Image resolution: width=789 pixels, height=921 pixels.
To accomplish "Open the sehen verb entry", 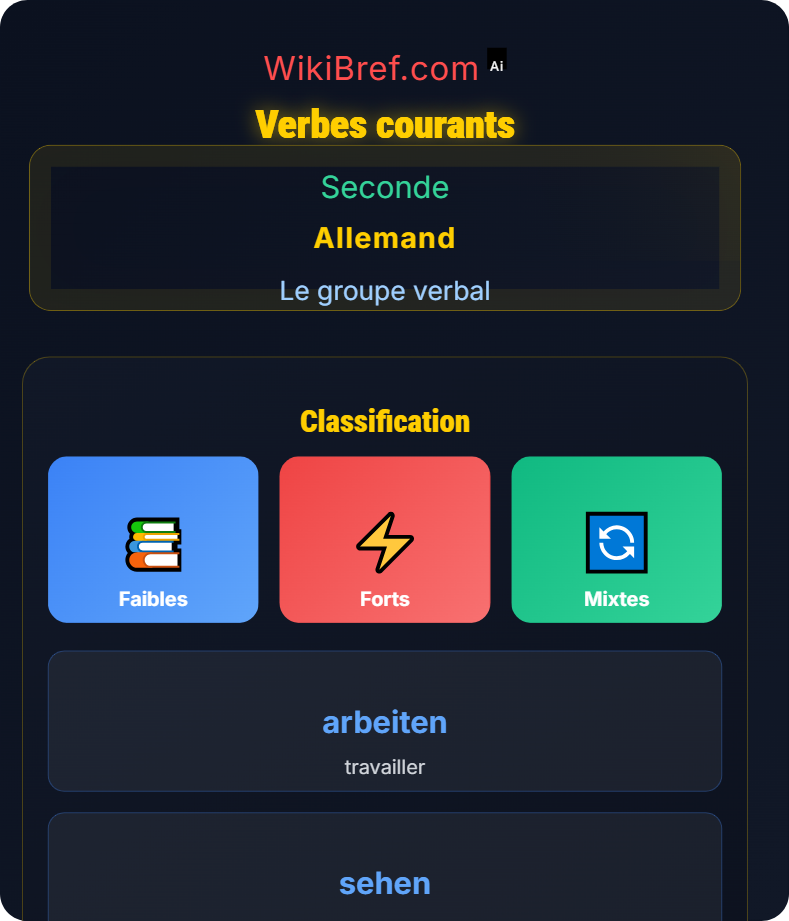I will (385, 883).
